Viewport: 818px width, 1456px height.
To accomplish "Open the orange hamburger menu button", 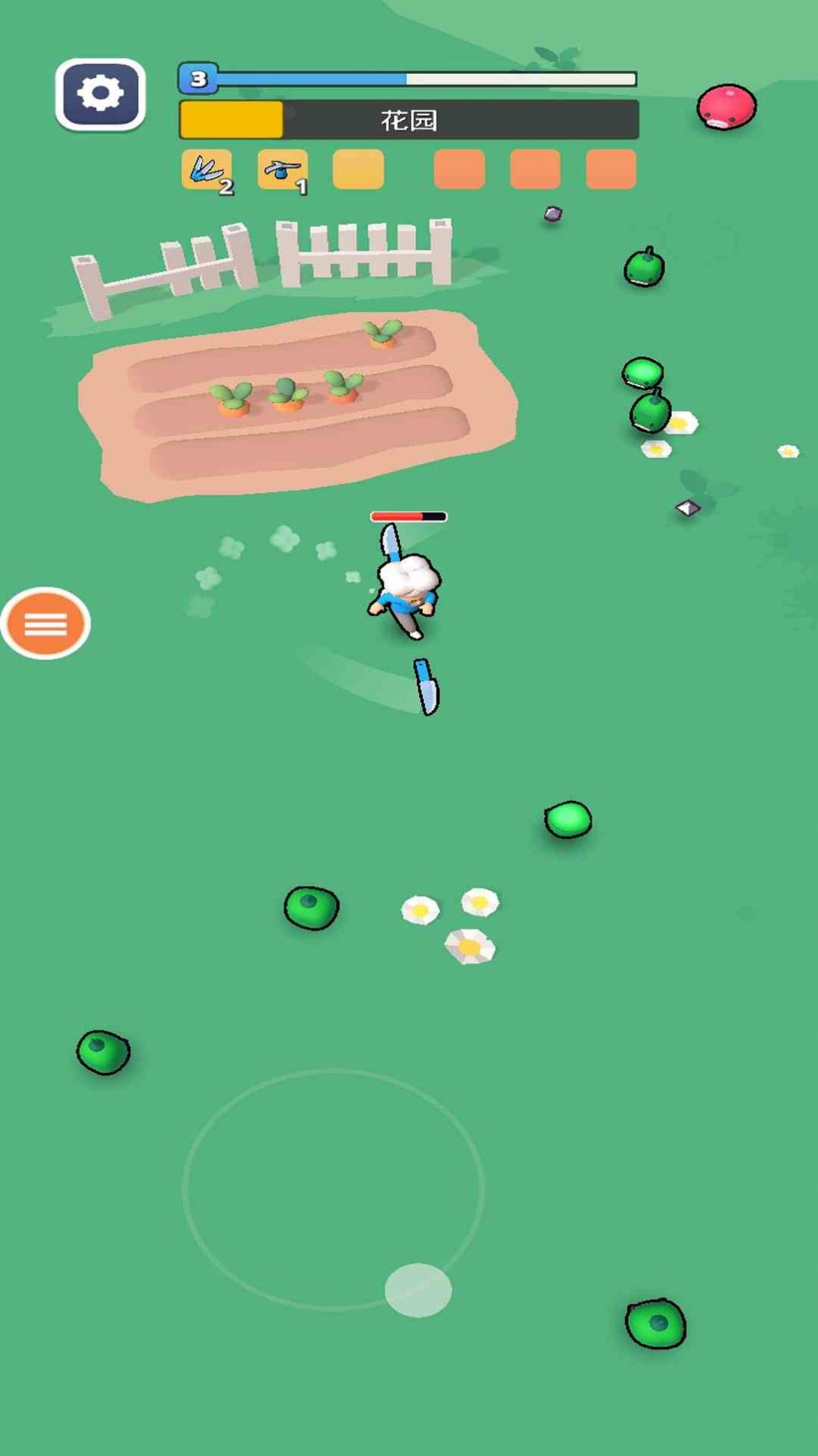I will (46, 623).
